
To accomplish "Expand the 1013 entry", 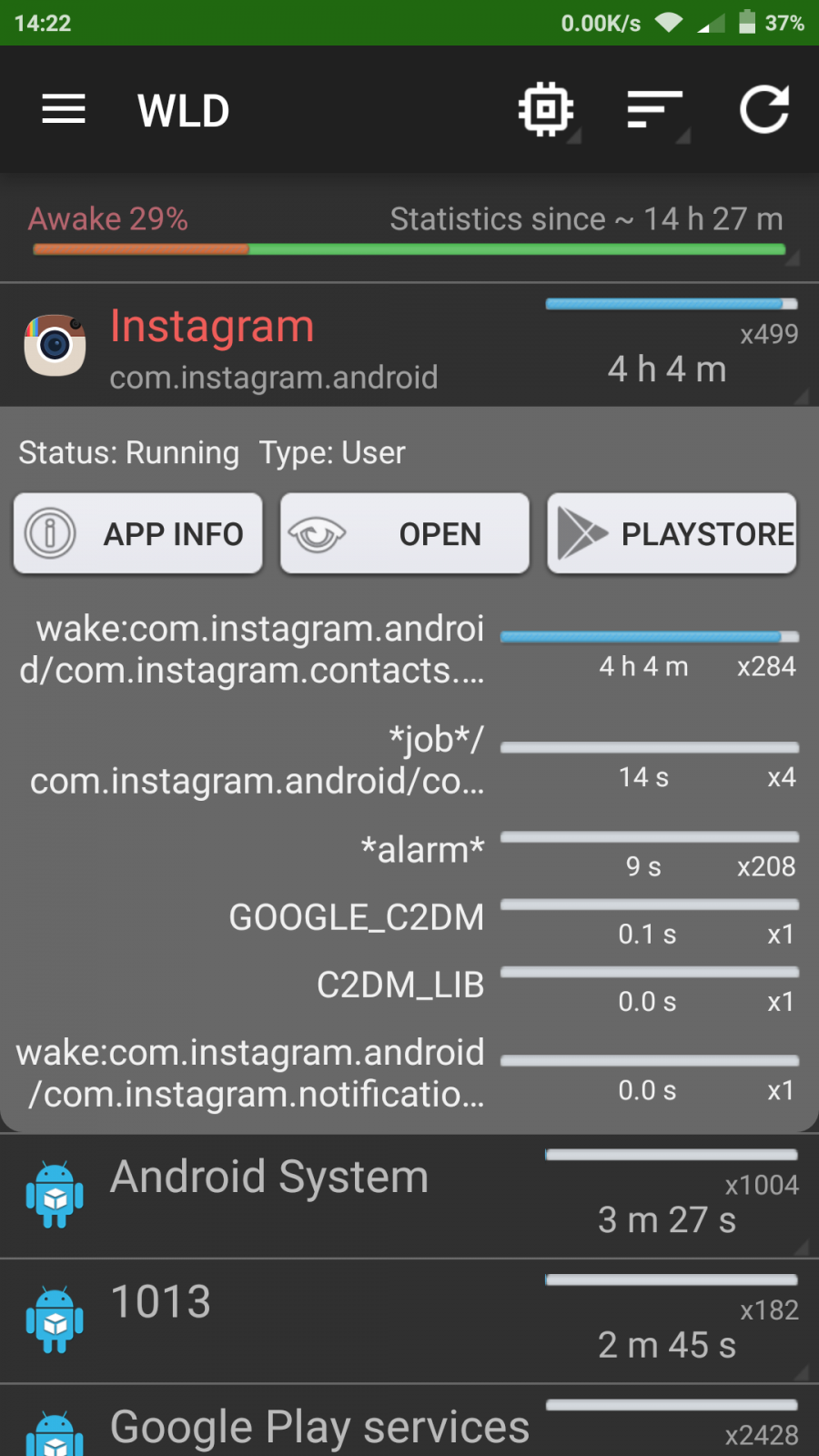I will 409,1321.
